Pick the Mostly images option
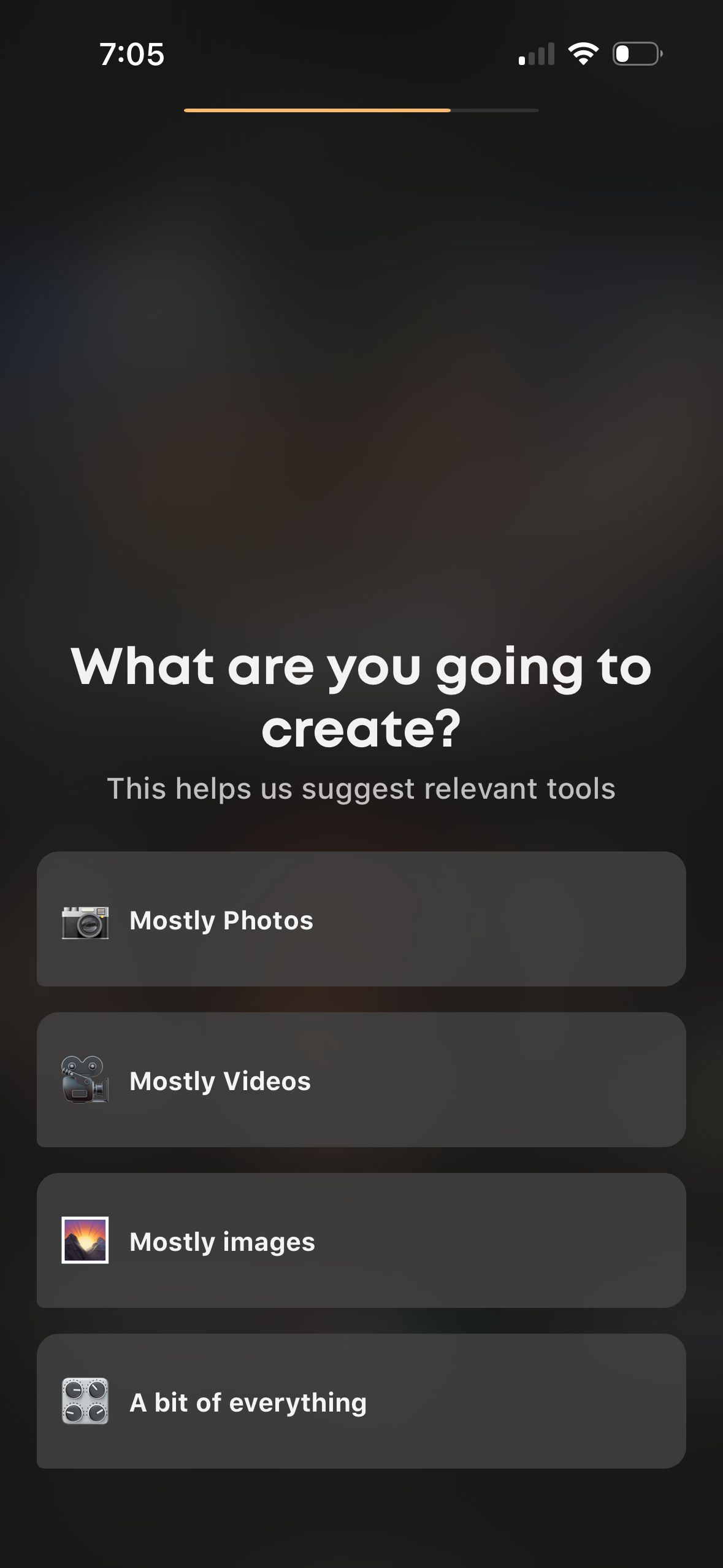Screen dimensions: 723x1568 point(361,1240)
